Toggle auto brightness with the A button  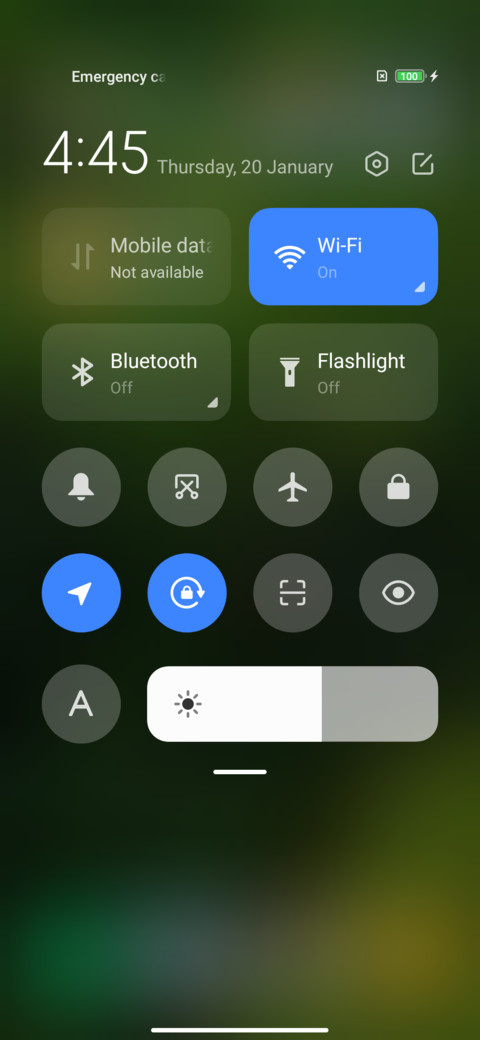[x=81, y=704]
